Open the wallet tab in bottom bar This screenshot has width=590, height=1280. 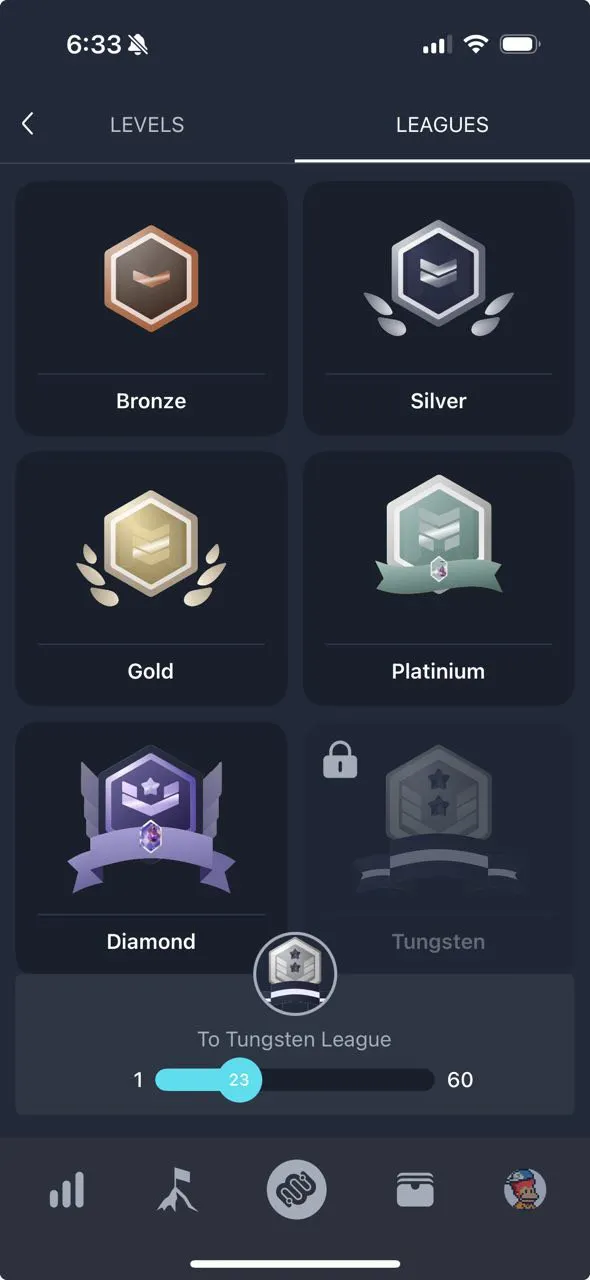(415, 1190)
